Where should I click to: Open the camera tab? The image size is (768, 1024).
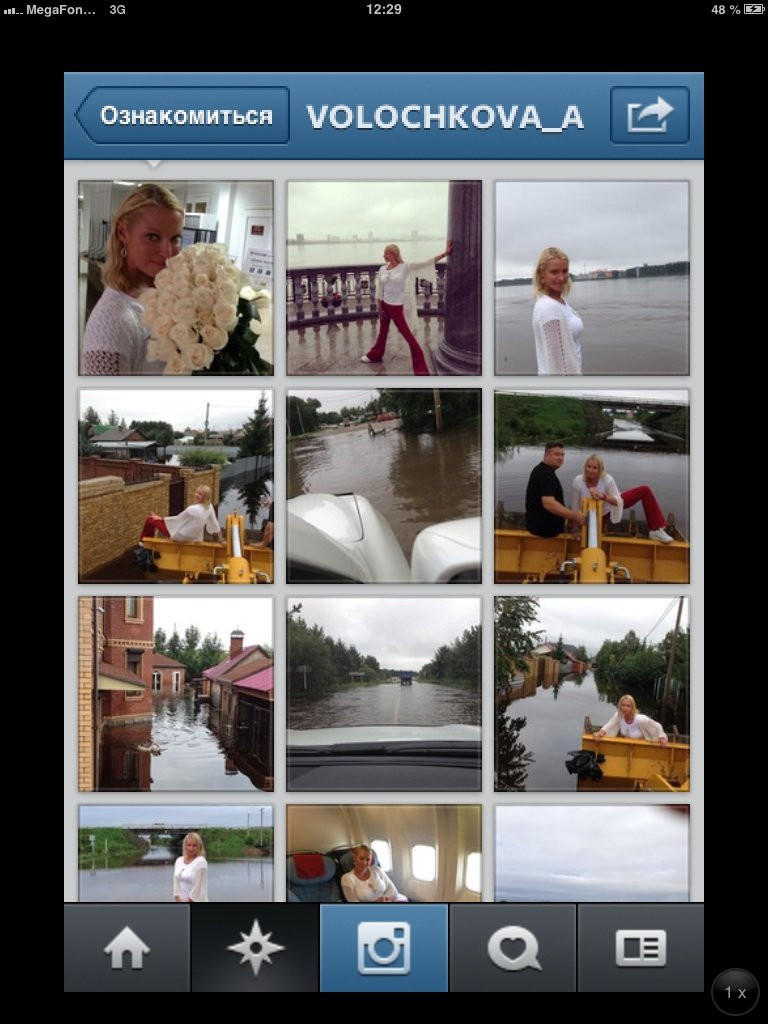click(384, 948)
